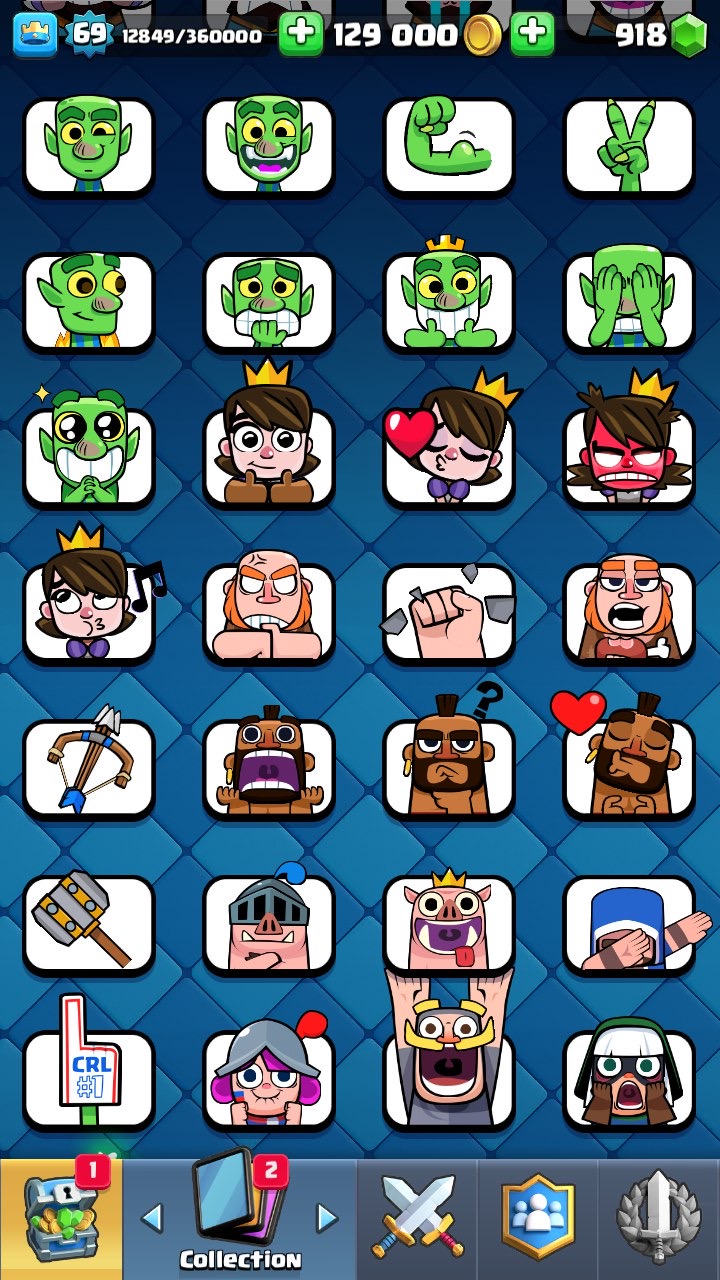Choose the goblin peace sign emote
The width and height of the screenshot is (720, 1280).
coord(629,146)
